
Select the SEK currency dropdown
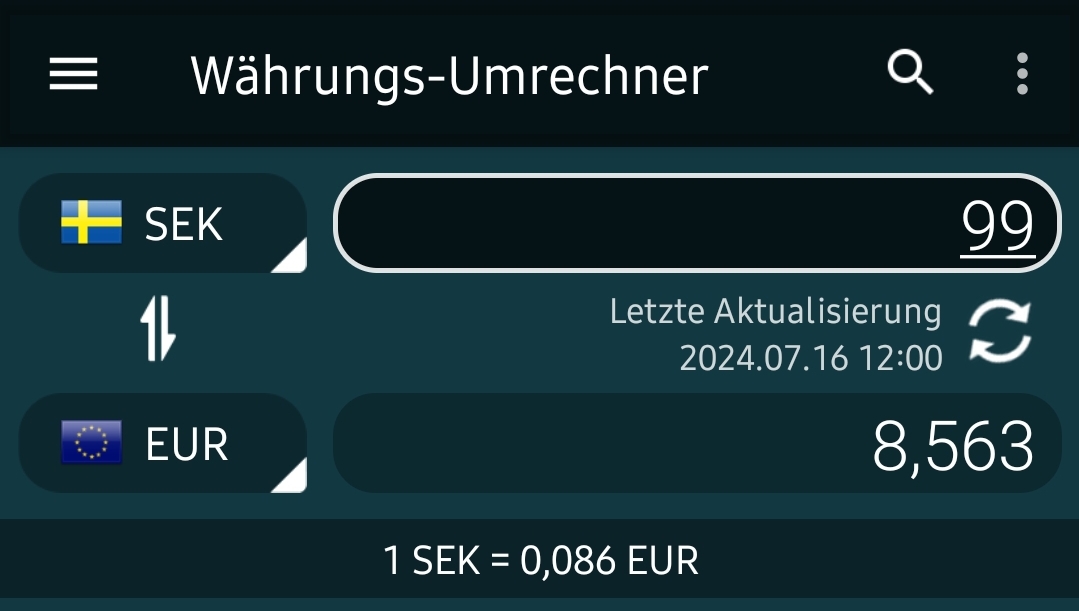(x=163, y=223)
